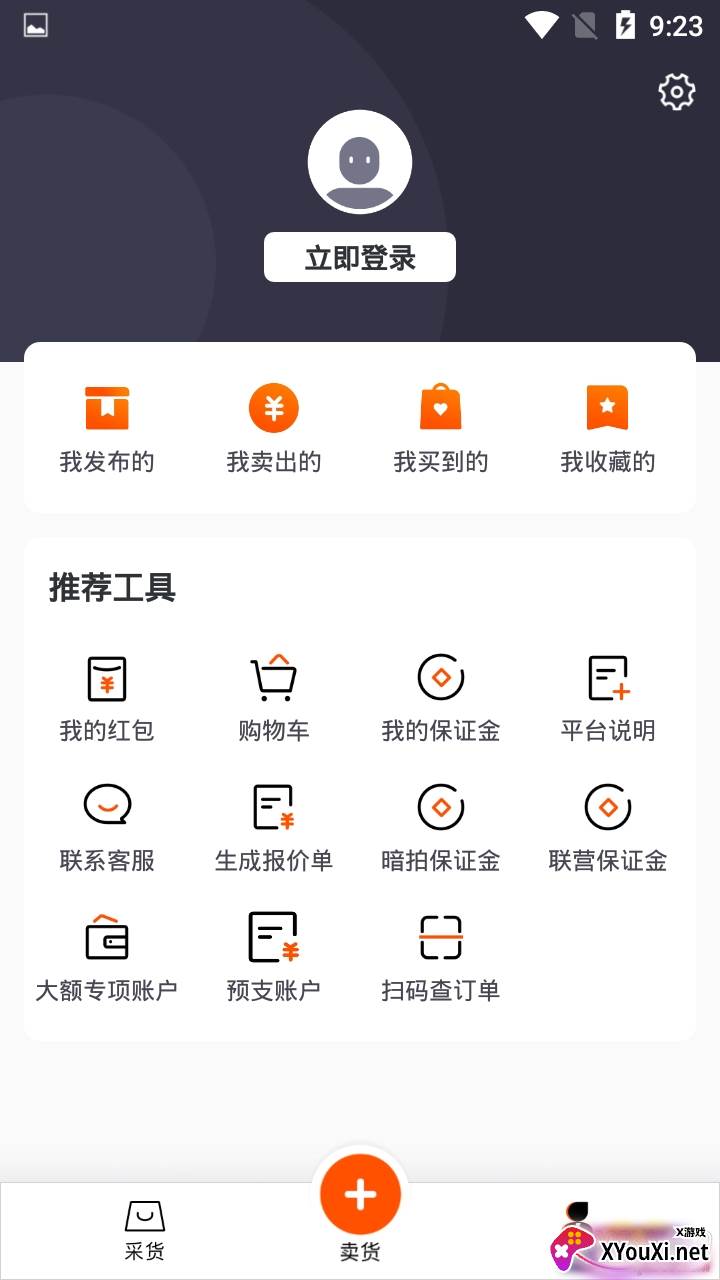Open 我收藏的 favorites
This screenshot has height=1280, width=720.
pos(608,428)
